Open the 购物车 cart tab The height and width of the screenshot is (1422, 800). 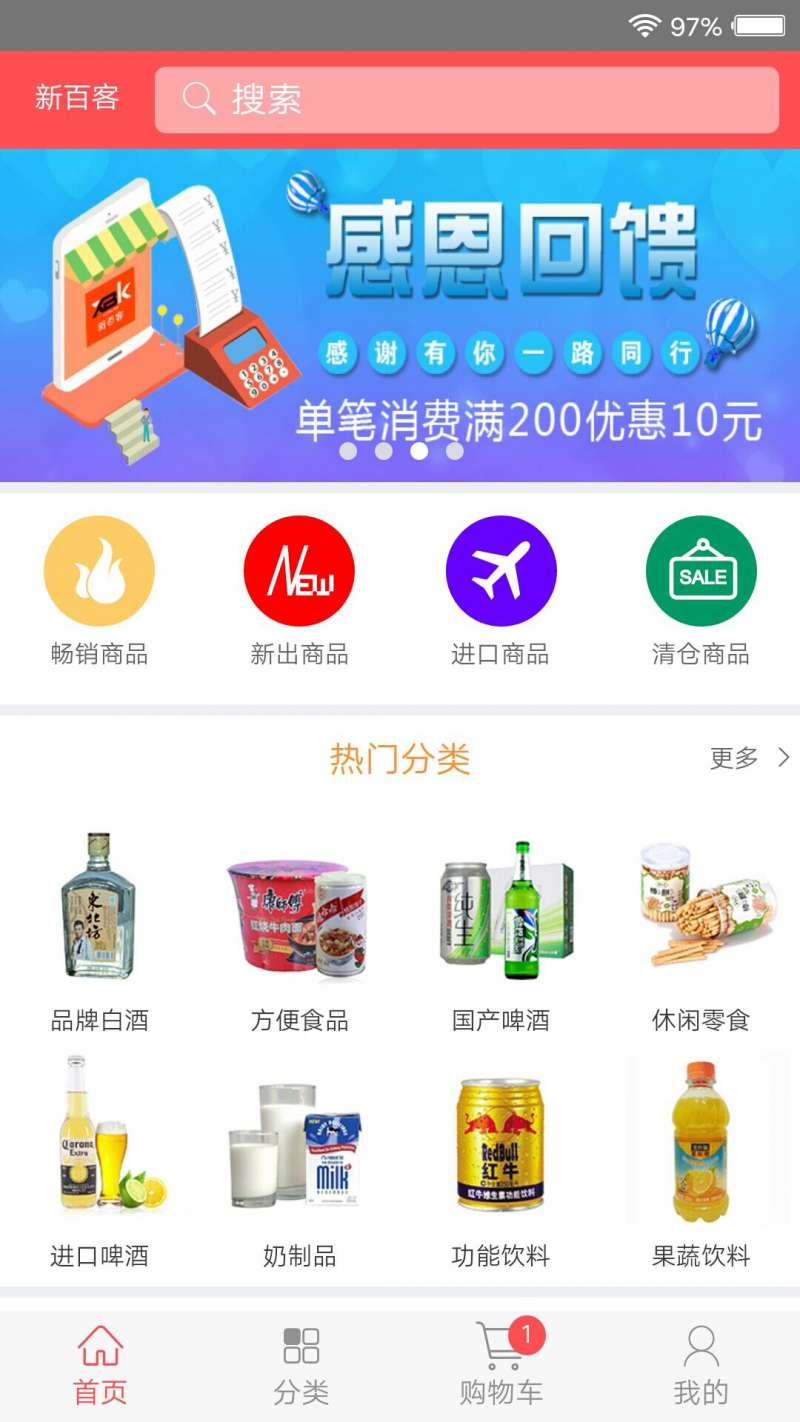[x=500, y=1365]
